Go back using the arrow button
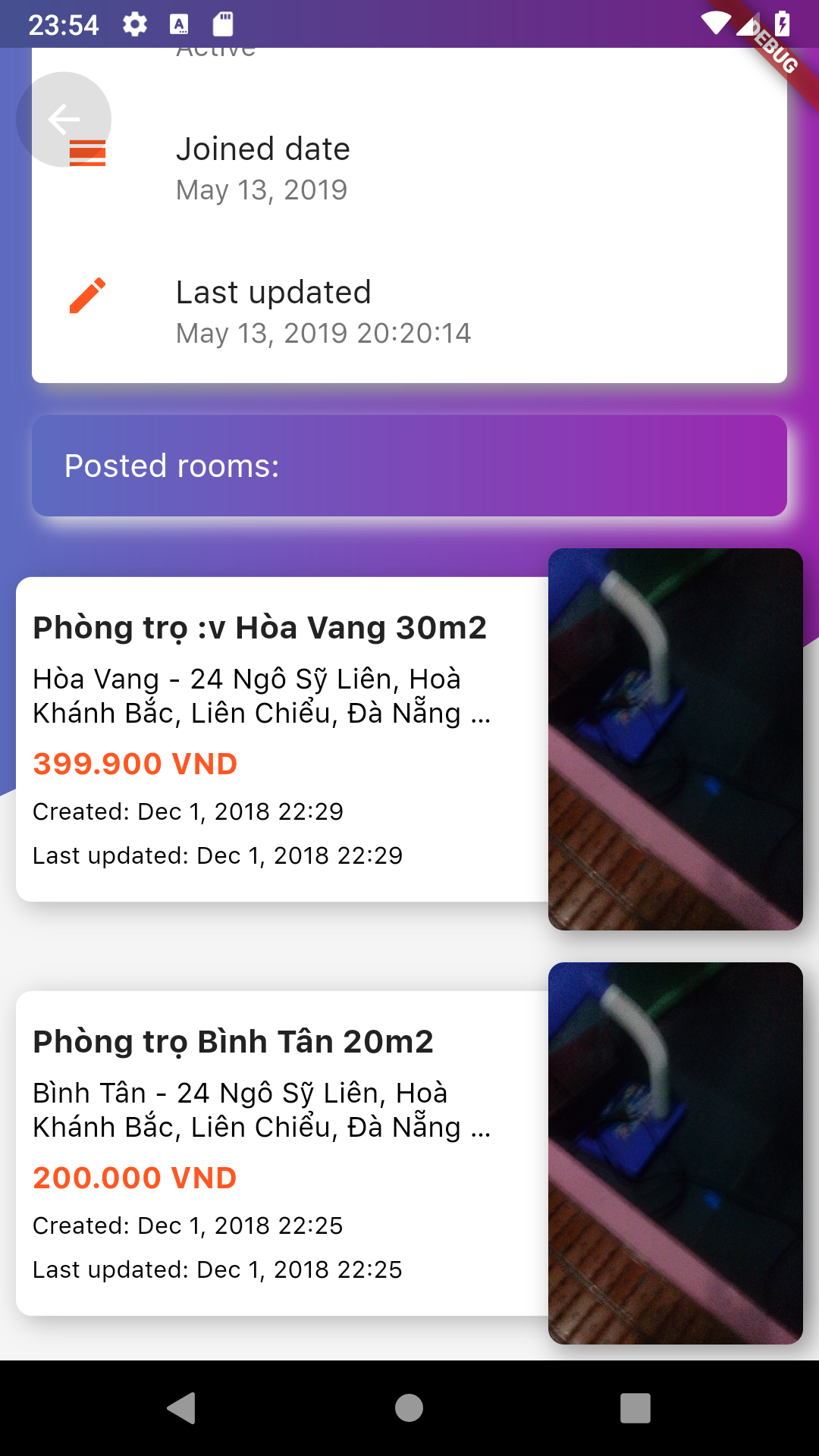The width and height of the screenshot is (819, 1456). click(x=64, y=119)
